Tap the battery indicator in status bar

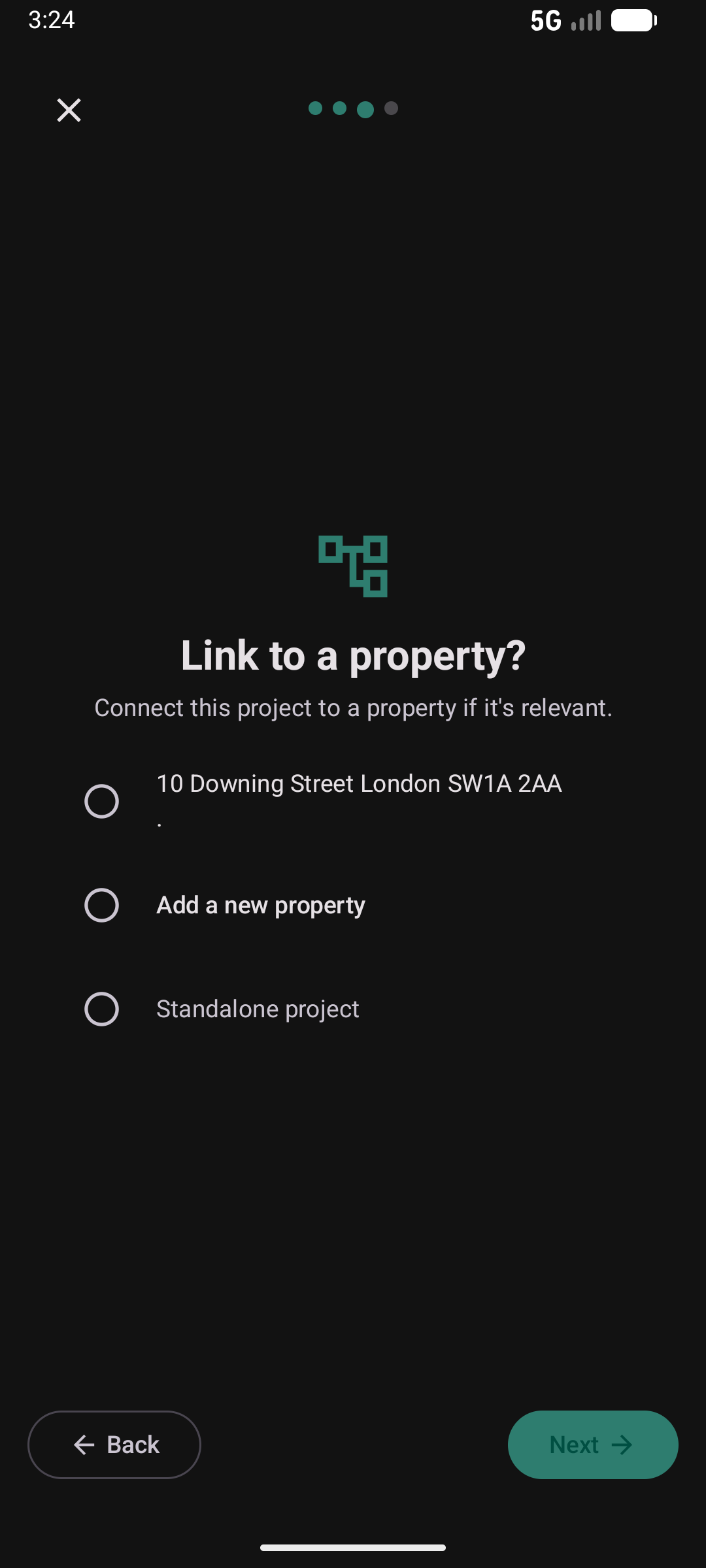(x=633, y=20)
